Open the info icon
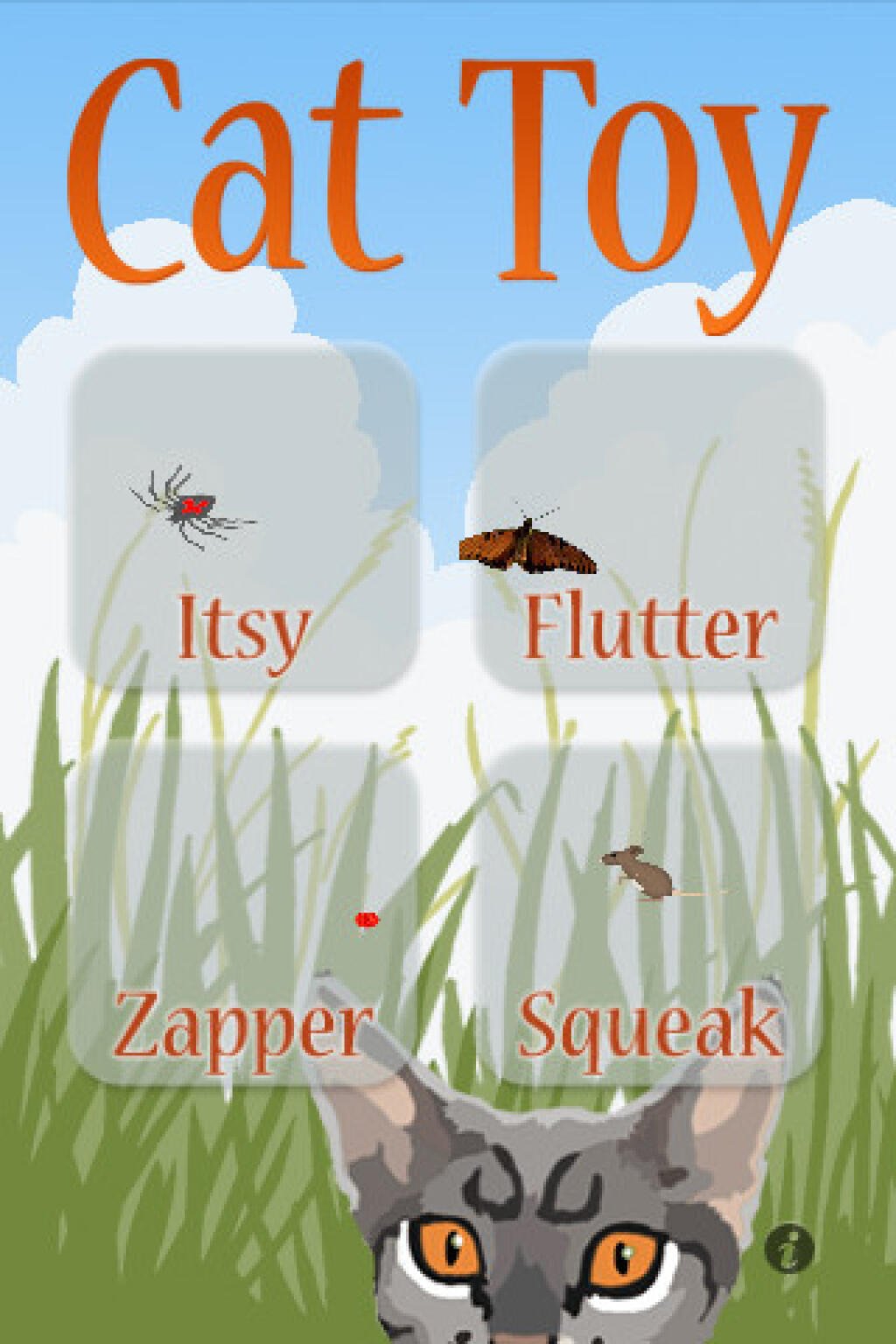Image resolution: width=896 pixels, height=1344 pixels. (x=788, y=1248)
